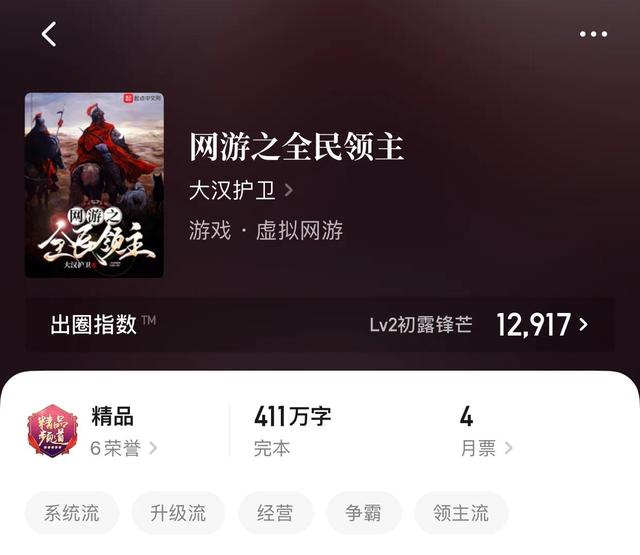Screen dimensions: 640x555
Task: Open author 大汉护卫's page
Action: 240,190
